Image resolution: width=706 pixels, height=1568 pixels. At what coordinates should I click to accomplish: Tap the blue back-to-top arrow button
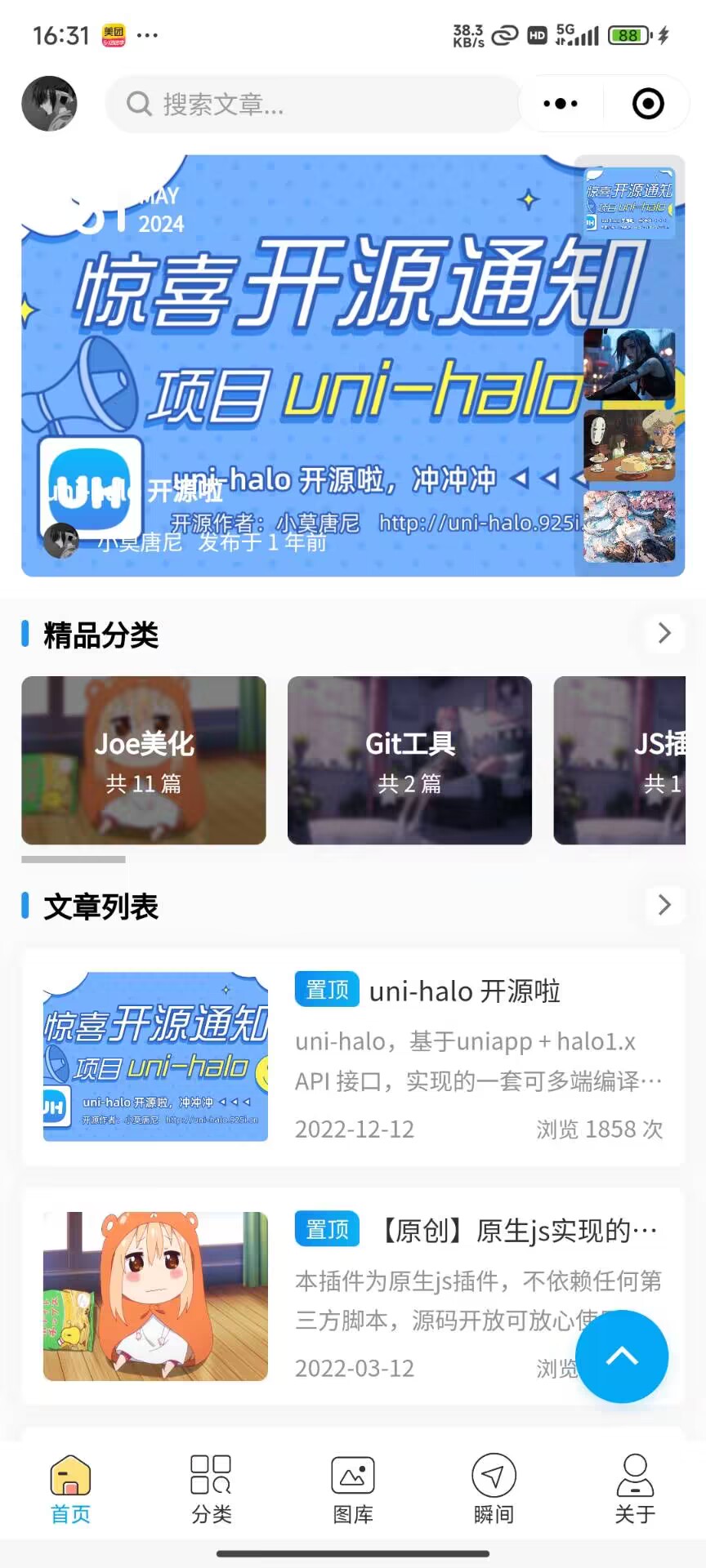(x=622, y=1356)
